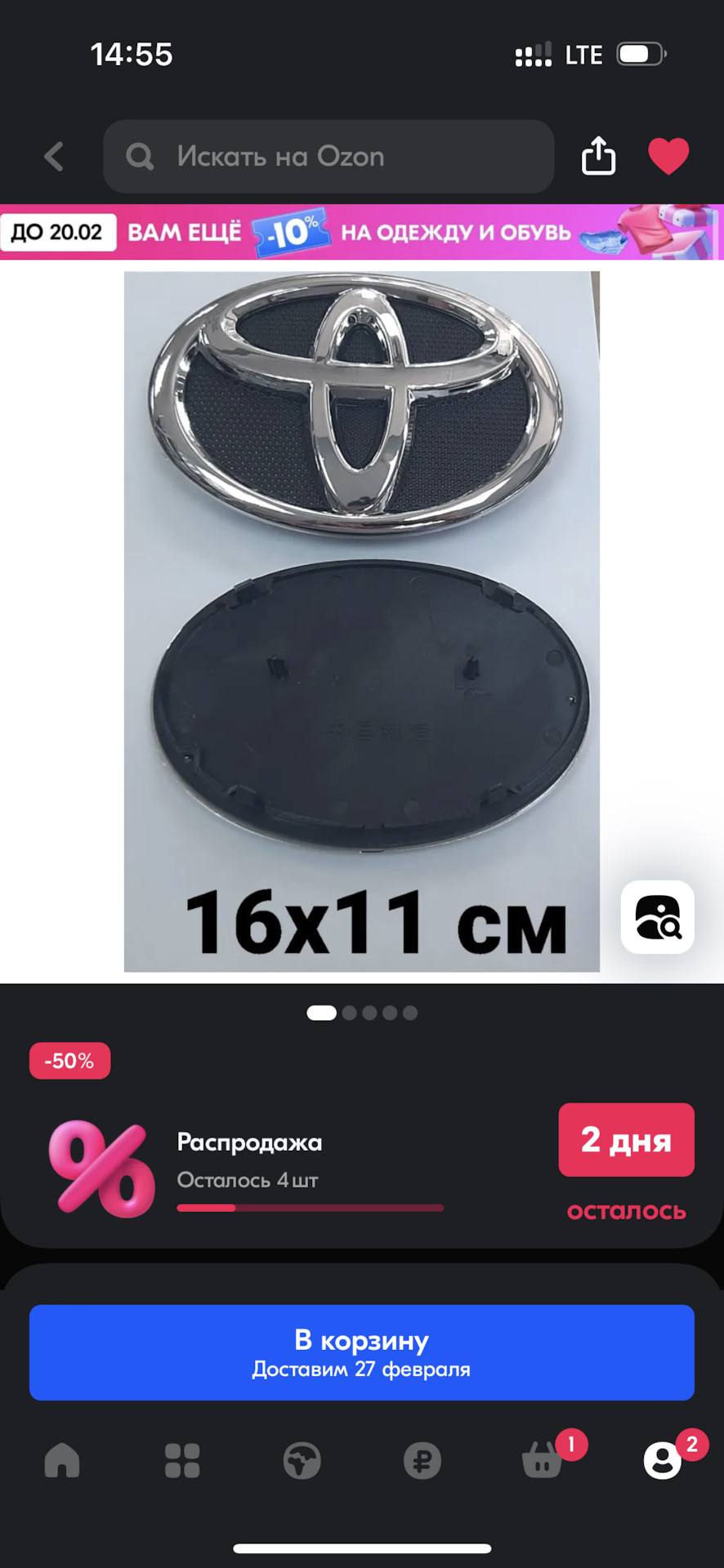724x1568 pixels.
Task: Tap the share icon to share this product
Action: click(x=597, y=156)
